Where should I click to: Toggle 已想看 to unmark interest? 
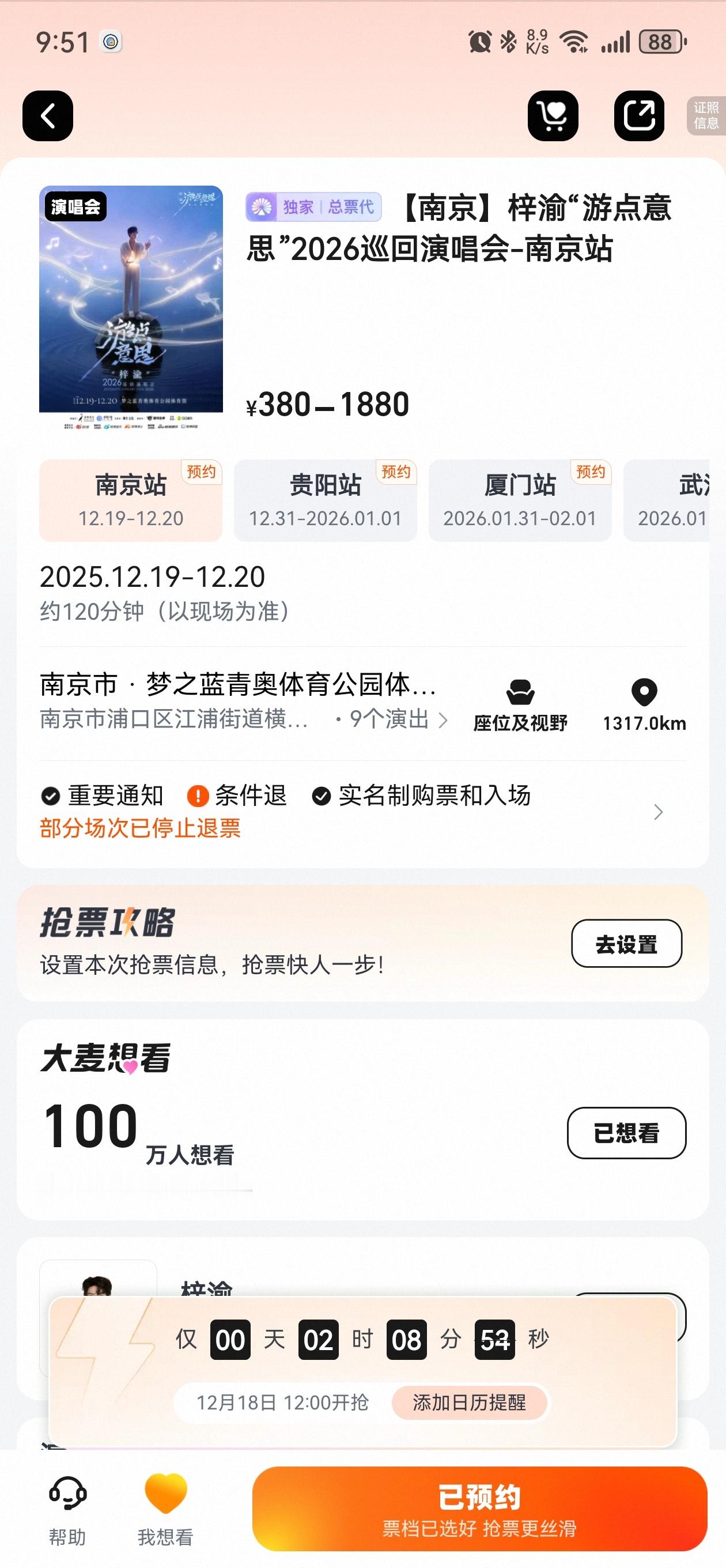(627, 1133)
